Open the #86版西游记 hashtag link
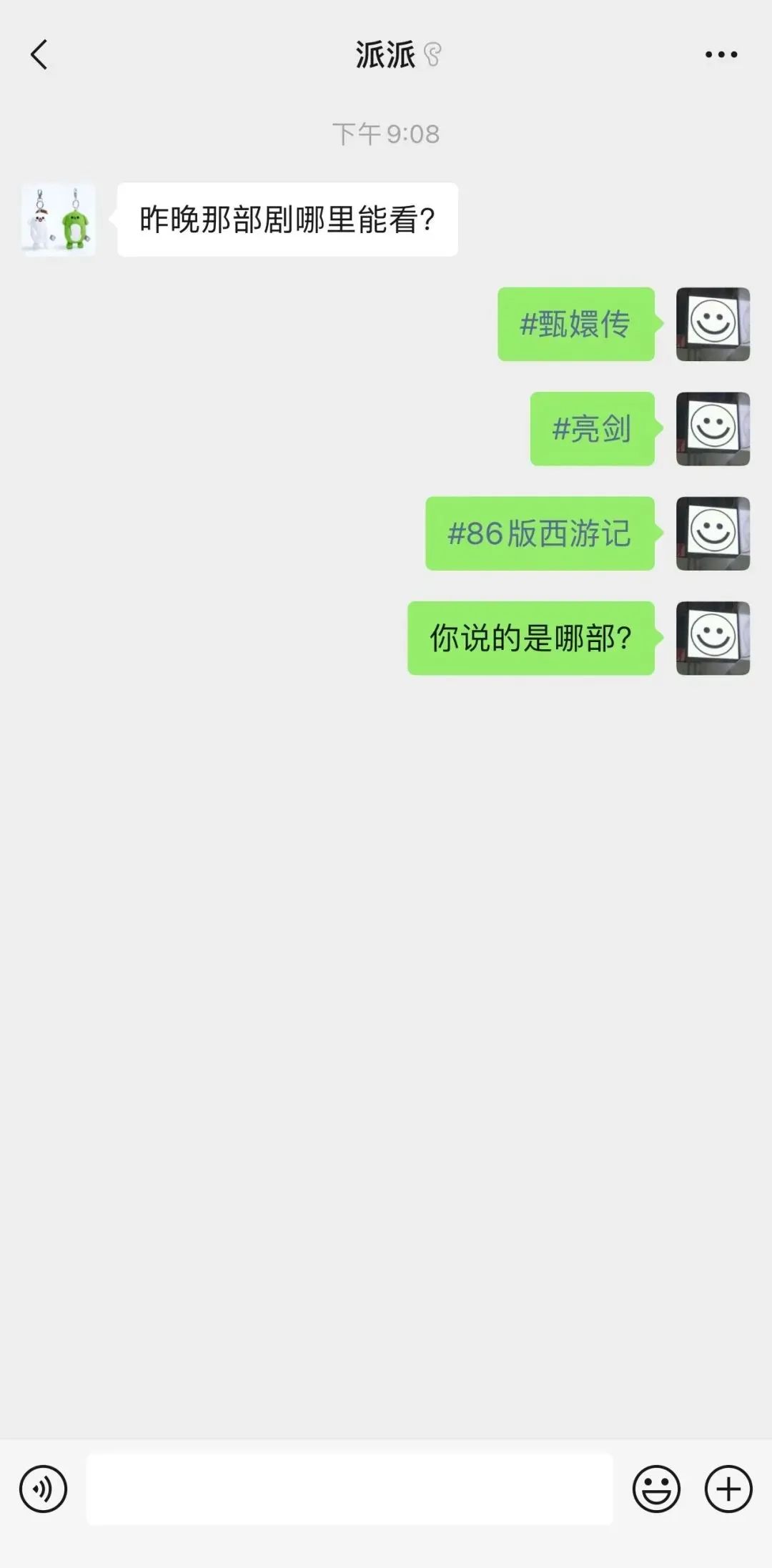772x1568 pixels. (x=540, y=533)
